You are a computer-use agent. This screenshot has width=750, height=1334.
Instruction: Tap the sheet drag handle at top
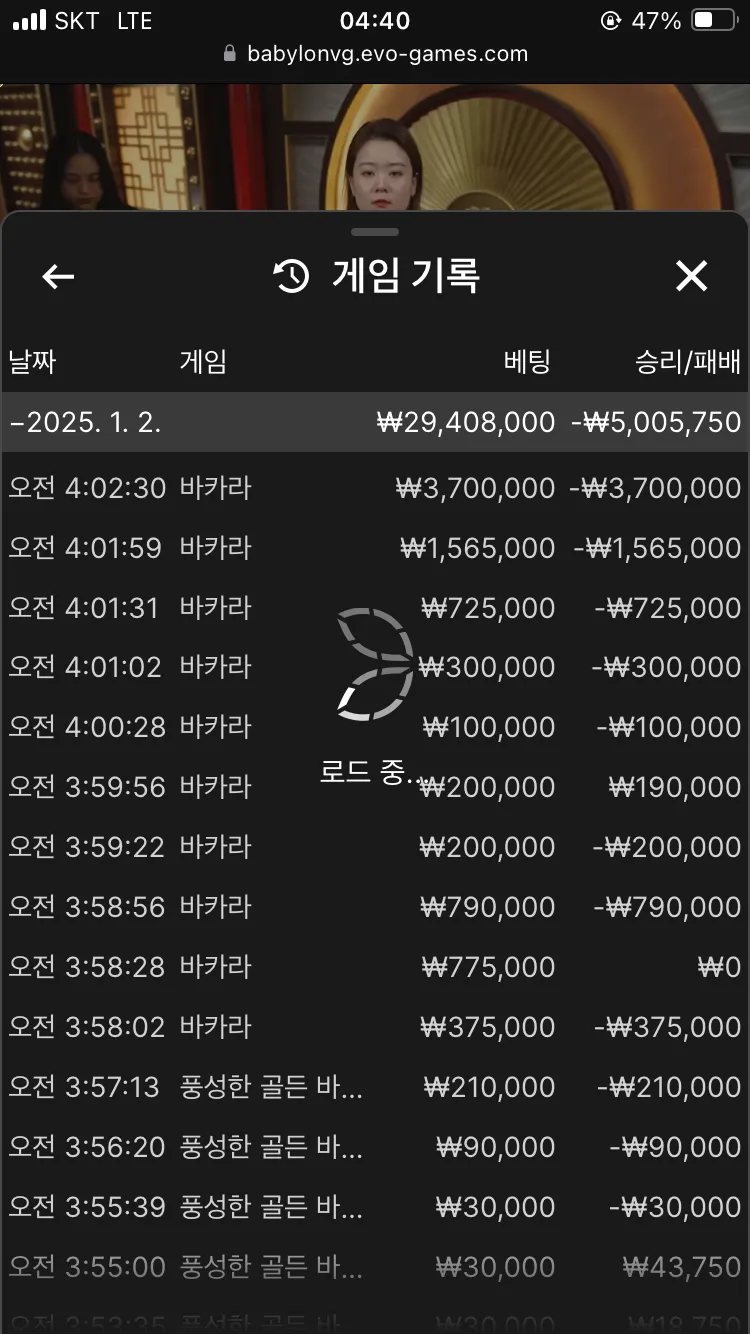376,232
